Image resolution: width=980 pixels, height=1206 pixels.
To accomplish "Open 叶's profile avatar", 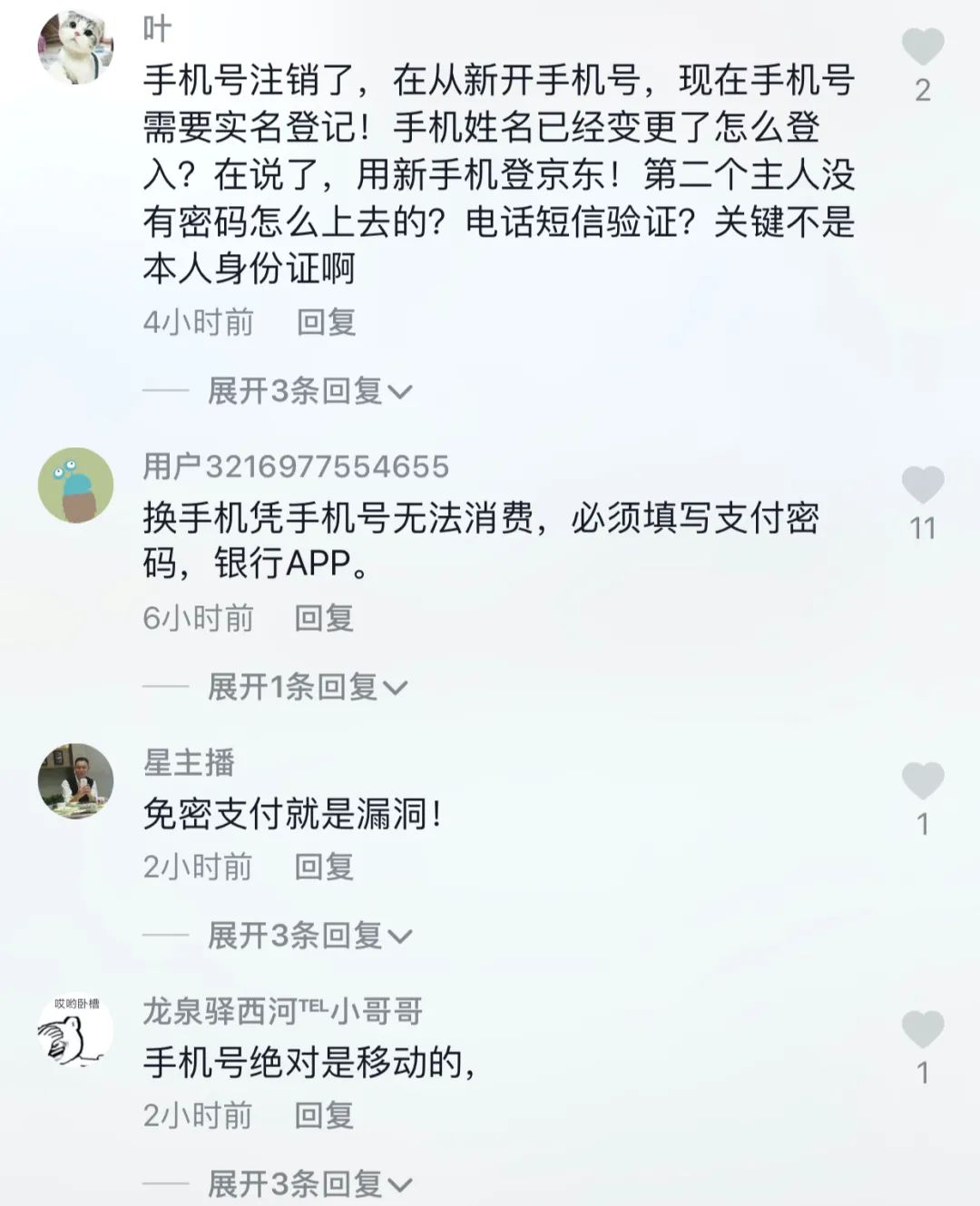I will click(x=75, y=47).
